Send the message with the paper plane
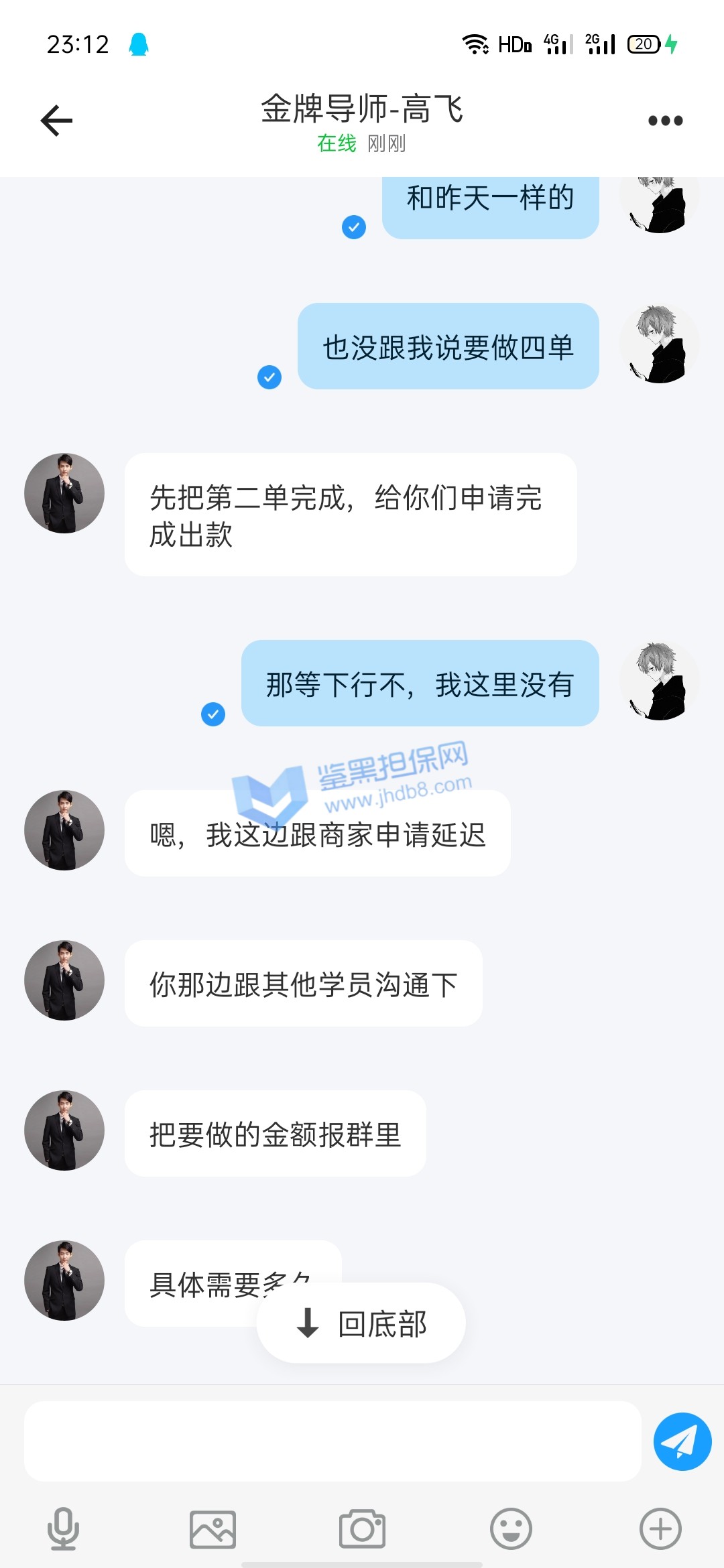Screen dimensions: 724x1568 (682, 1441)
